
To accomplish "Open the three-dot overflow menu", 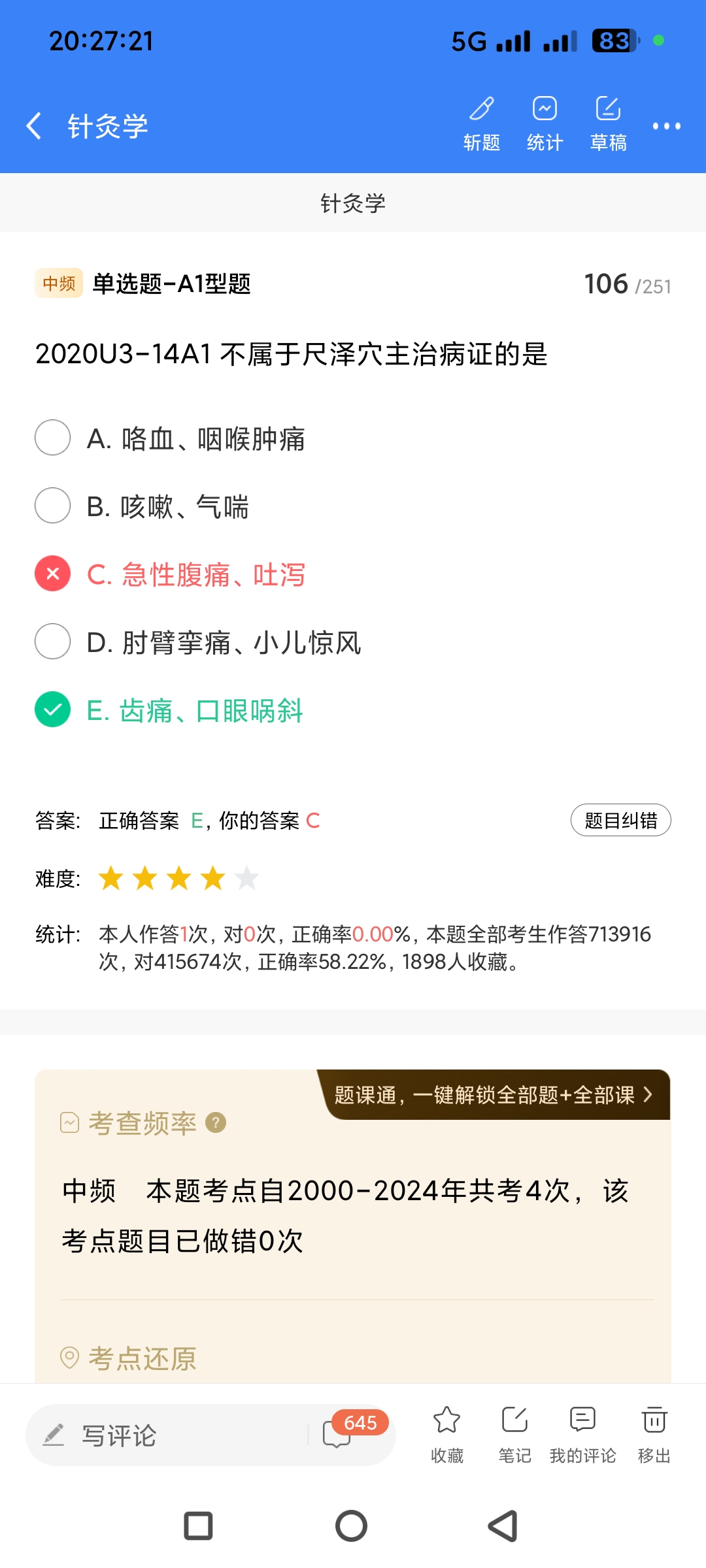I will coord(666,126).
